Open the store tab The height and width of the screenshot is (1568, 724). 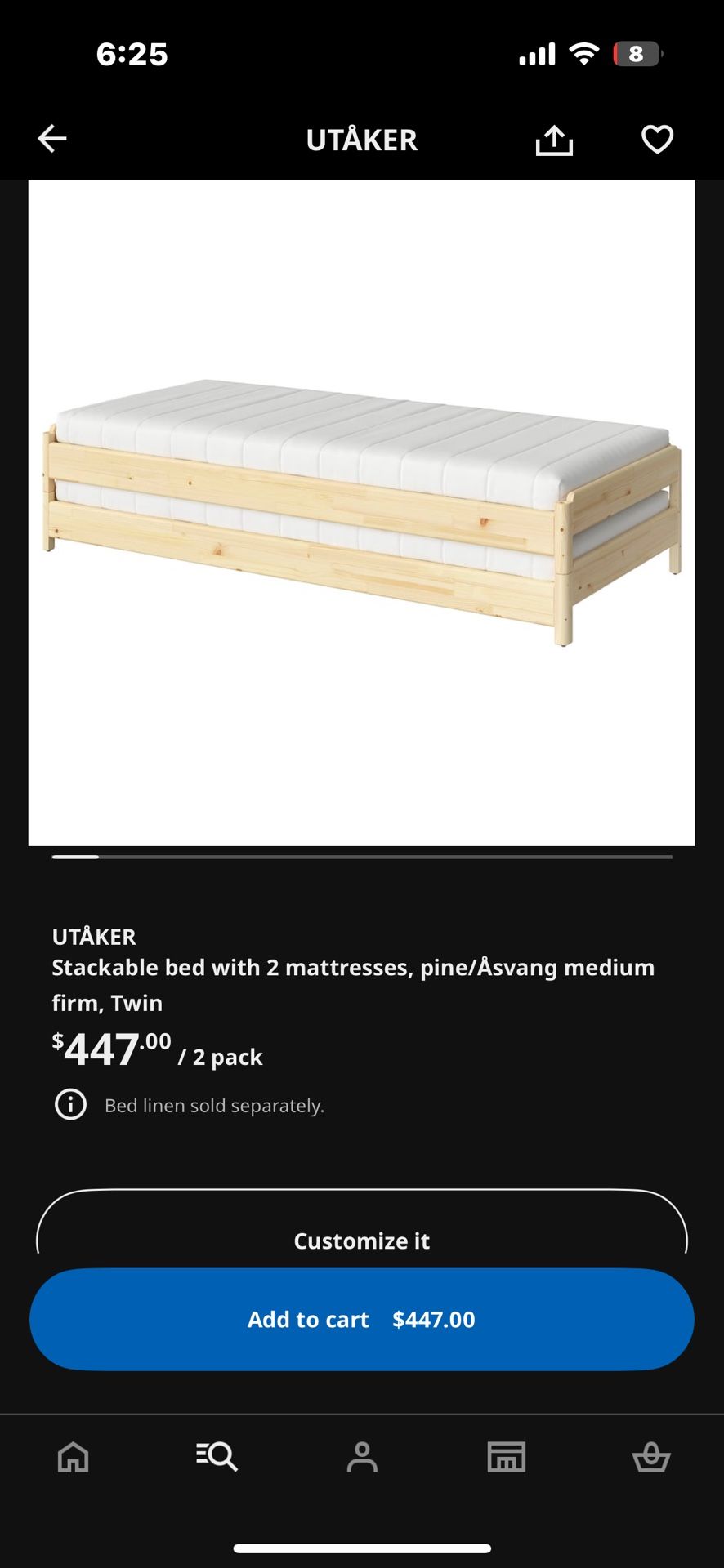(x=507, y=1456)
